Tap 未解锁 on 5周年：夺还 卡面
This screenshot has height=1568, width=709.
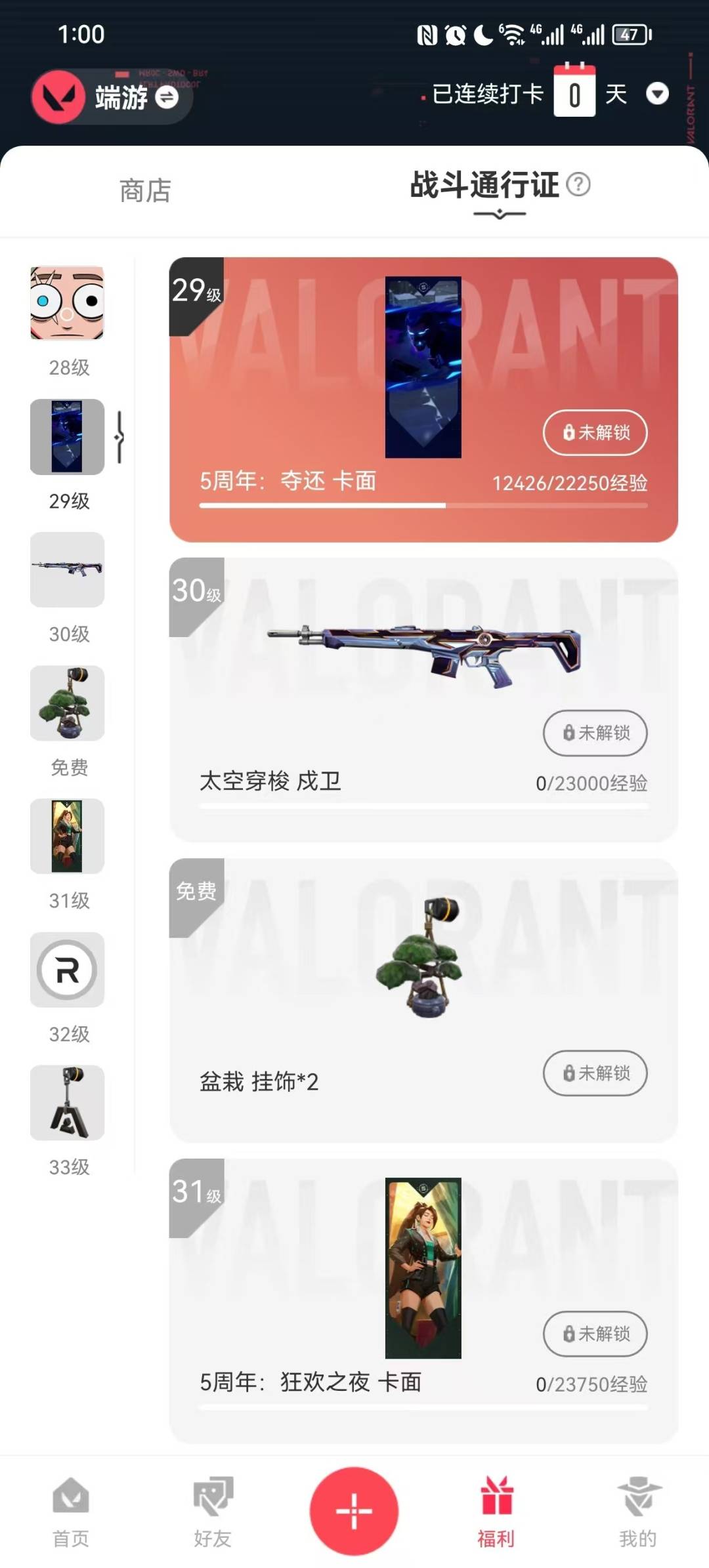[x=595, y=432]
